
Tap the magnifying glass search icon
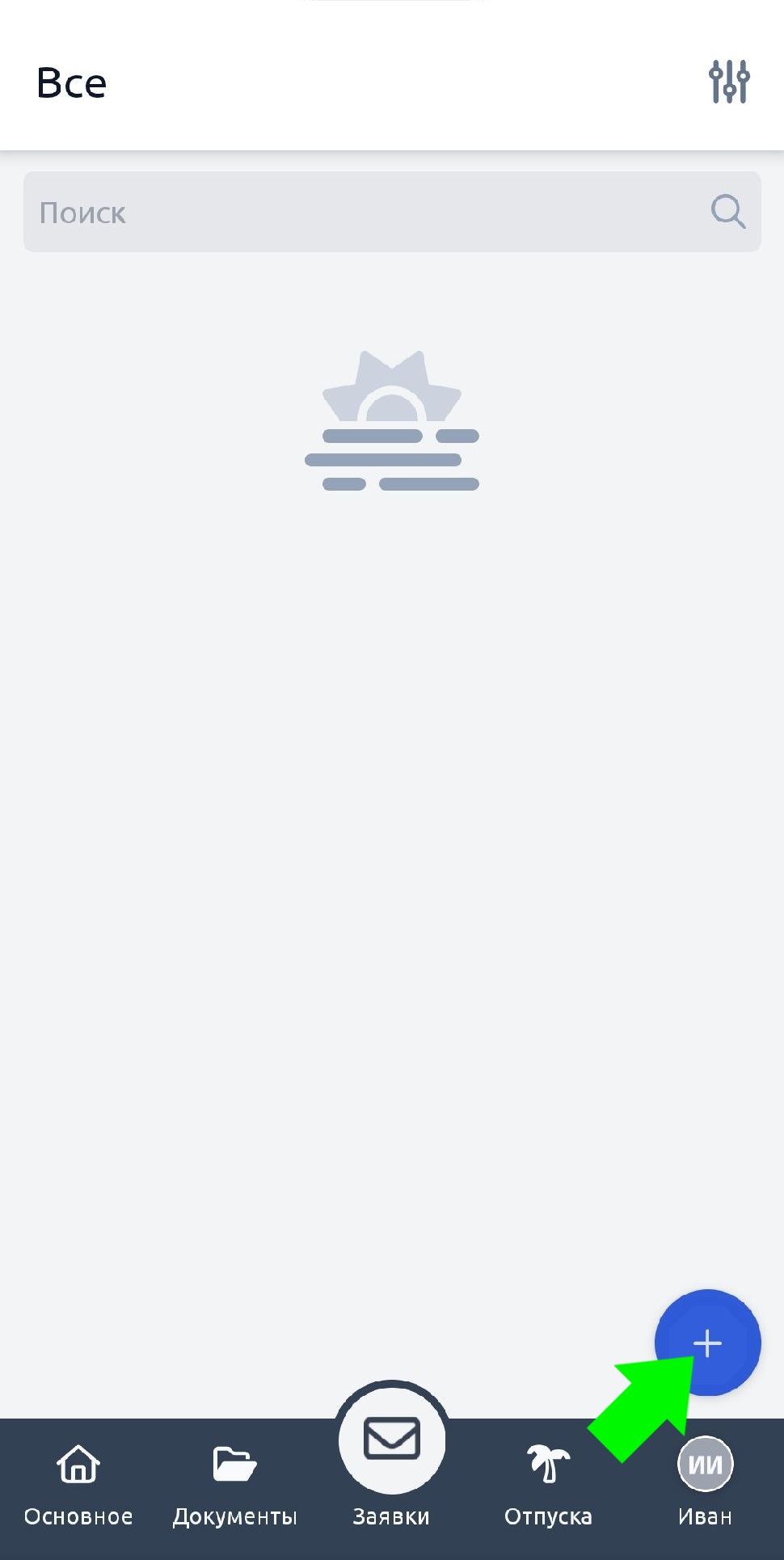727,212
